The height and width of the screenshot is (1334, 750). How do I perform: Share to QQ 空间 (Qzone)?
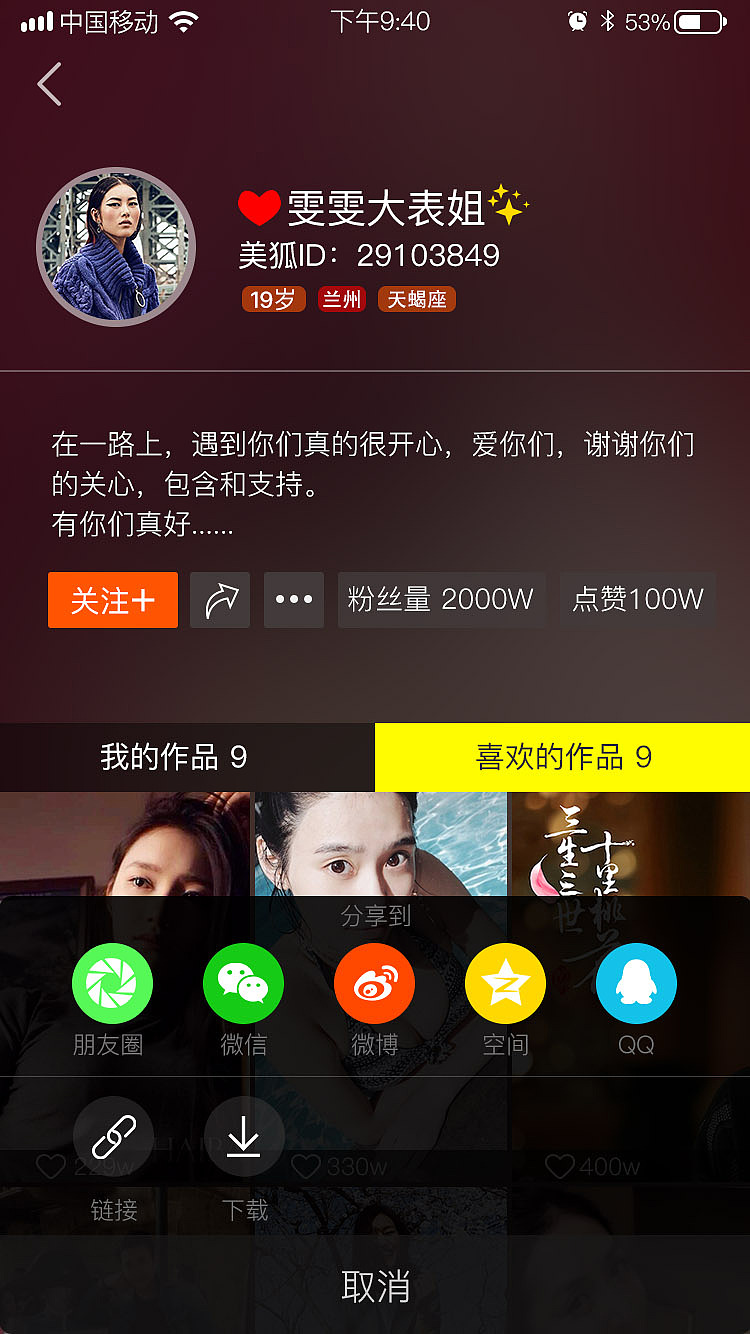pos(505,982)
